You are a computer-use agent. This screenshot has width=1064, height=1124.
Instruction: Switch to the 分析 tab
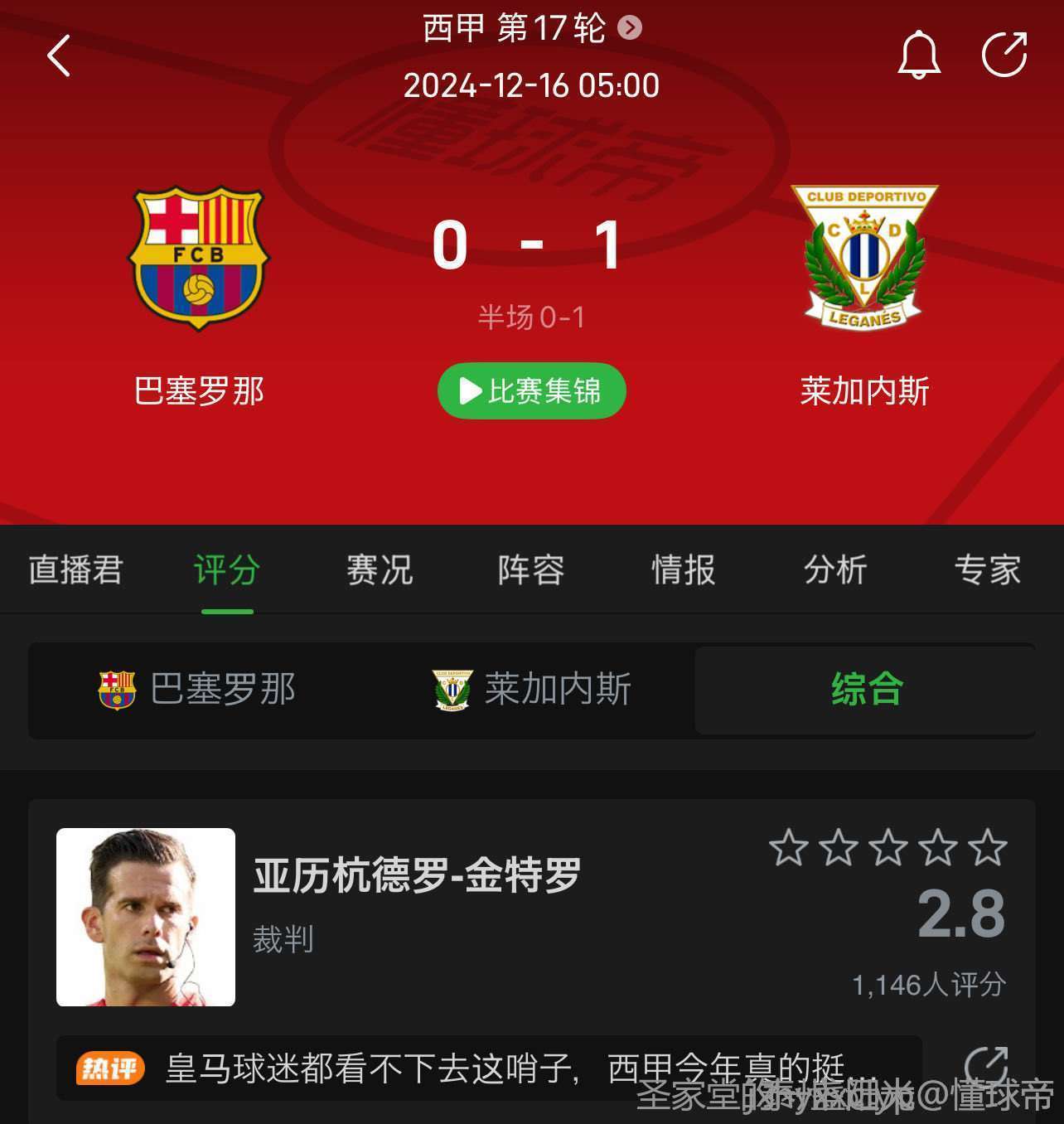[x=835, y=570]
